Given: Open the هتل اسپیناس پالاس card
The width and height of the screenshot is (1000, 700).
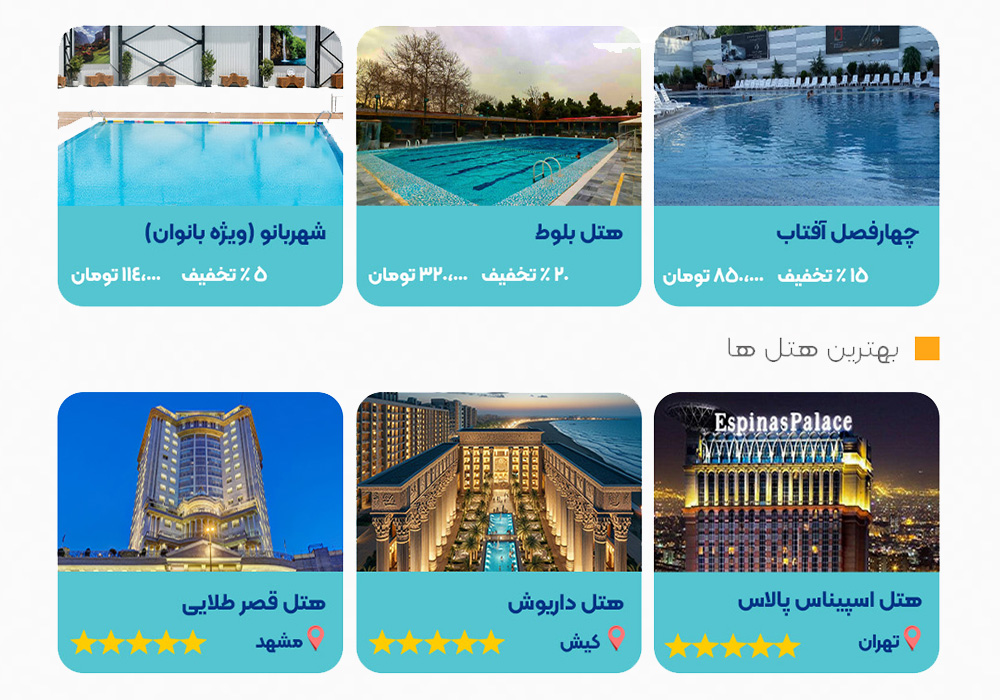Looking at the screenshot, I should pyautogui.click(x=796, y=530).
